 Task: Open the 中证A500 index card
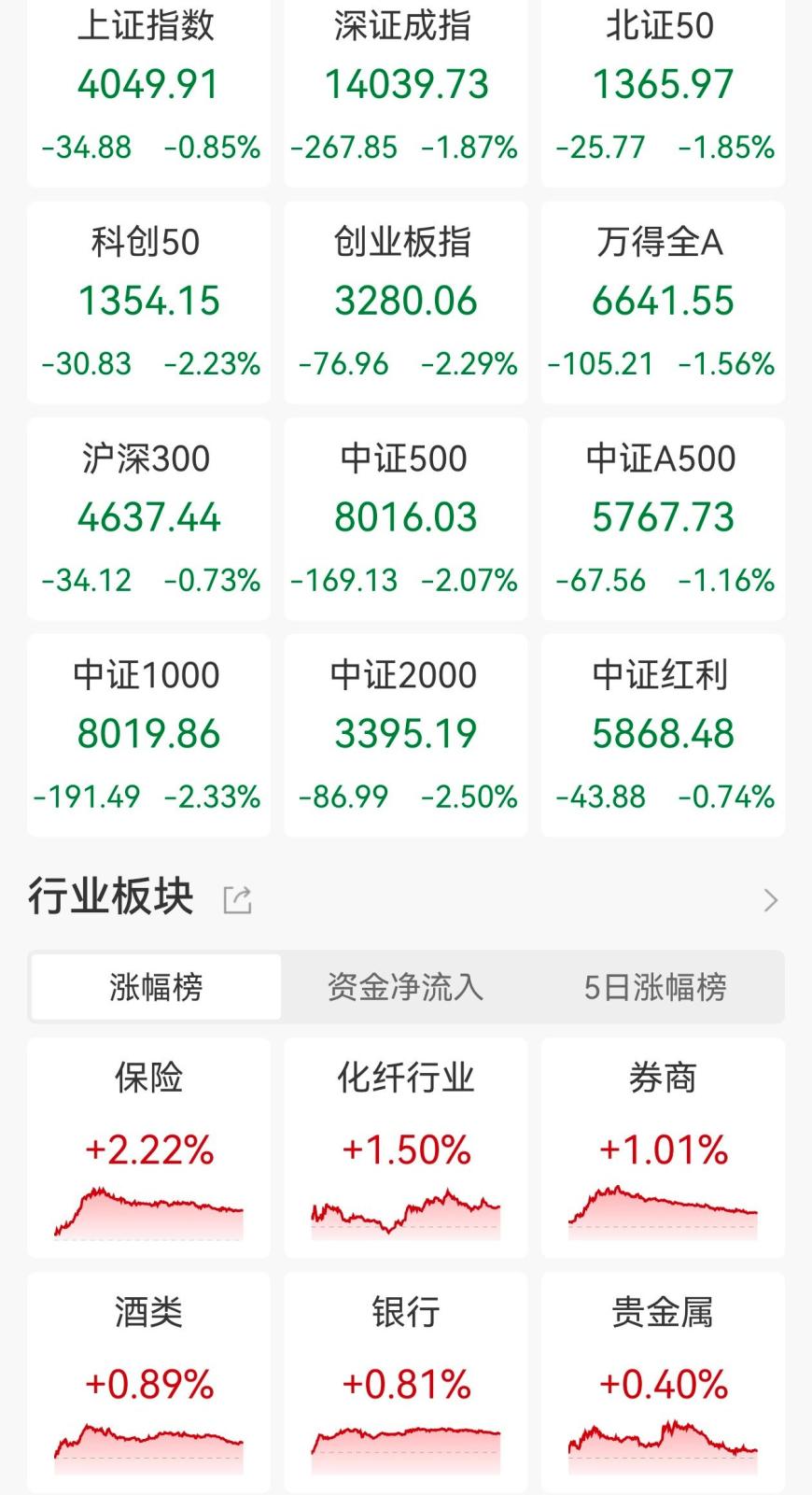pyautogui.click(x=663, y=518)
